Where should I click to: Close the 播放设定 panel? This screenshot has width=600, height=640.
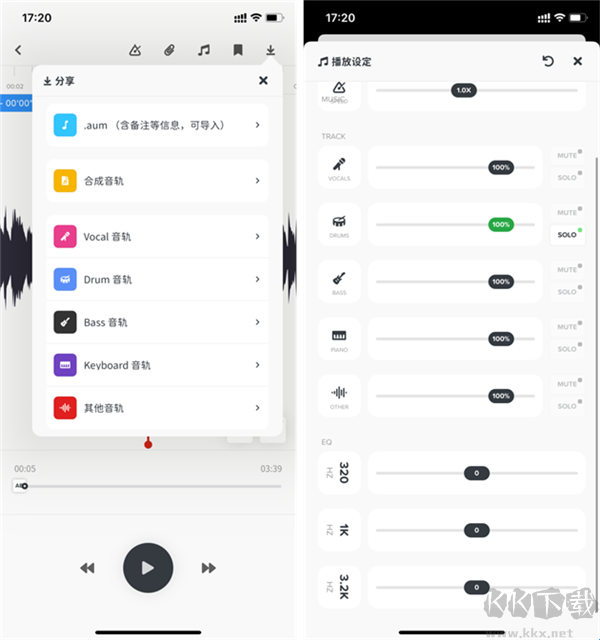(577, 61)
